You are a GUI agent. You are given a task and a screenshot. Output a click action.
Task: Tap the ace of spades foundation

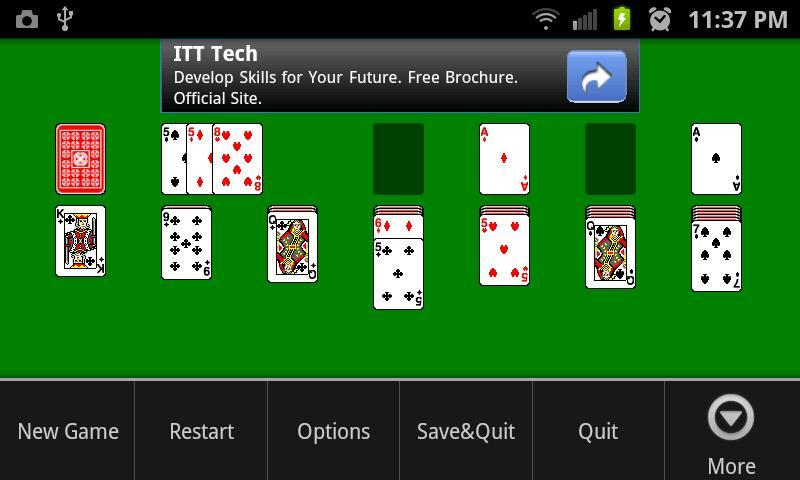pos(716,159)
